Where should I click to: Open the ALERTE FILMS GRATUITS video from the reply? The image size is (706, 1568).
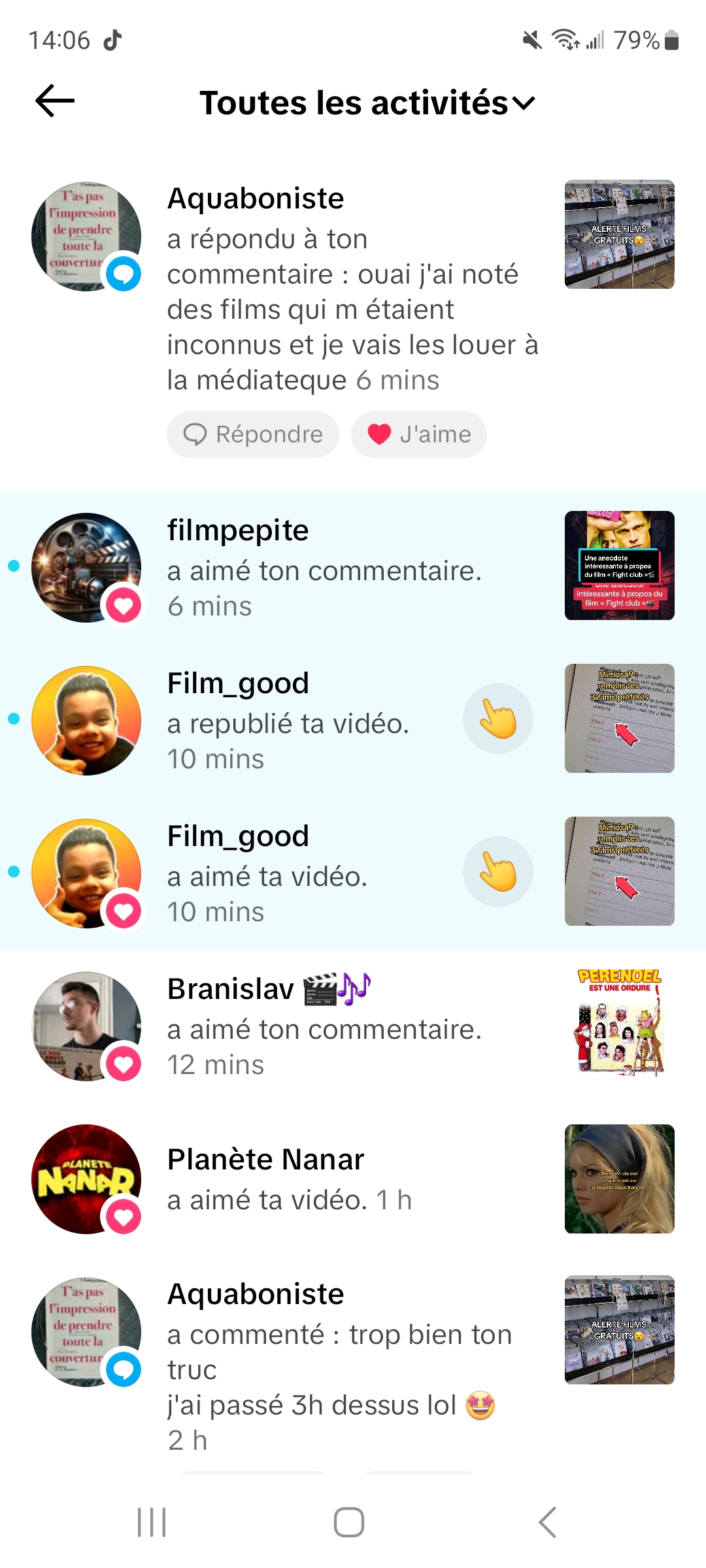619,235
